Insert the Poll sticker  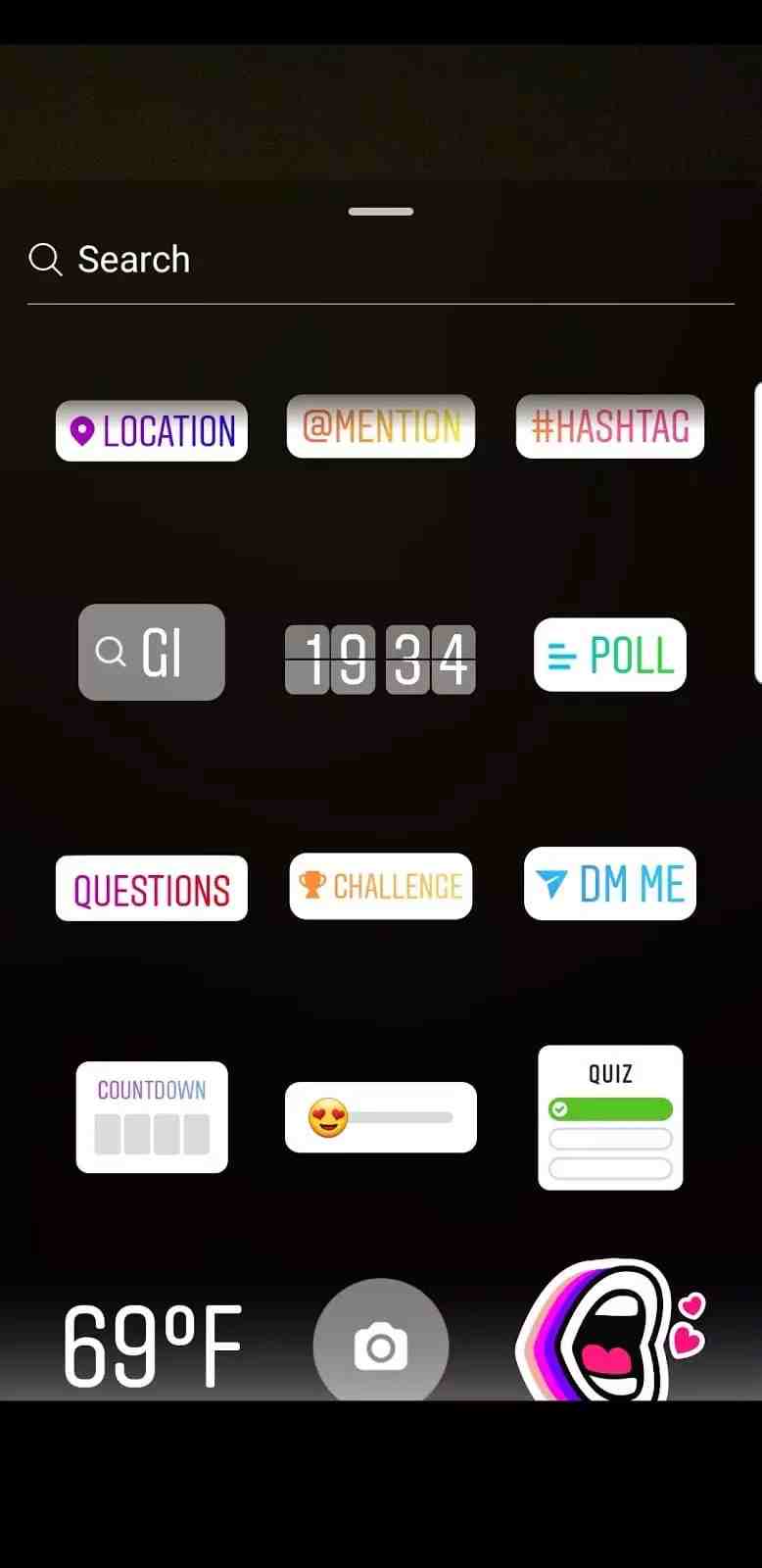click(610, 655)
